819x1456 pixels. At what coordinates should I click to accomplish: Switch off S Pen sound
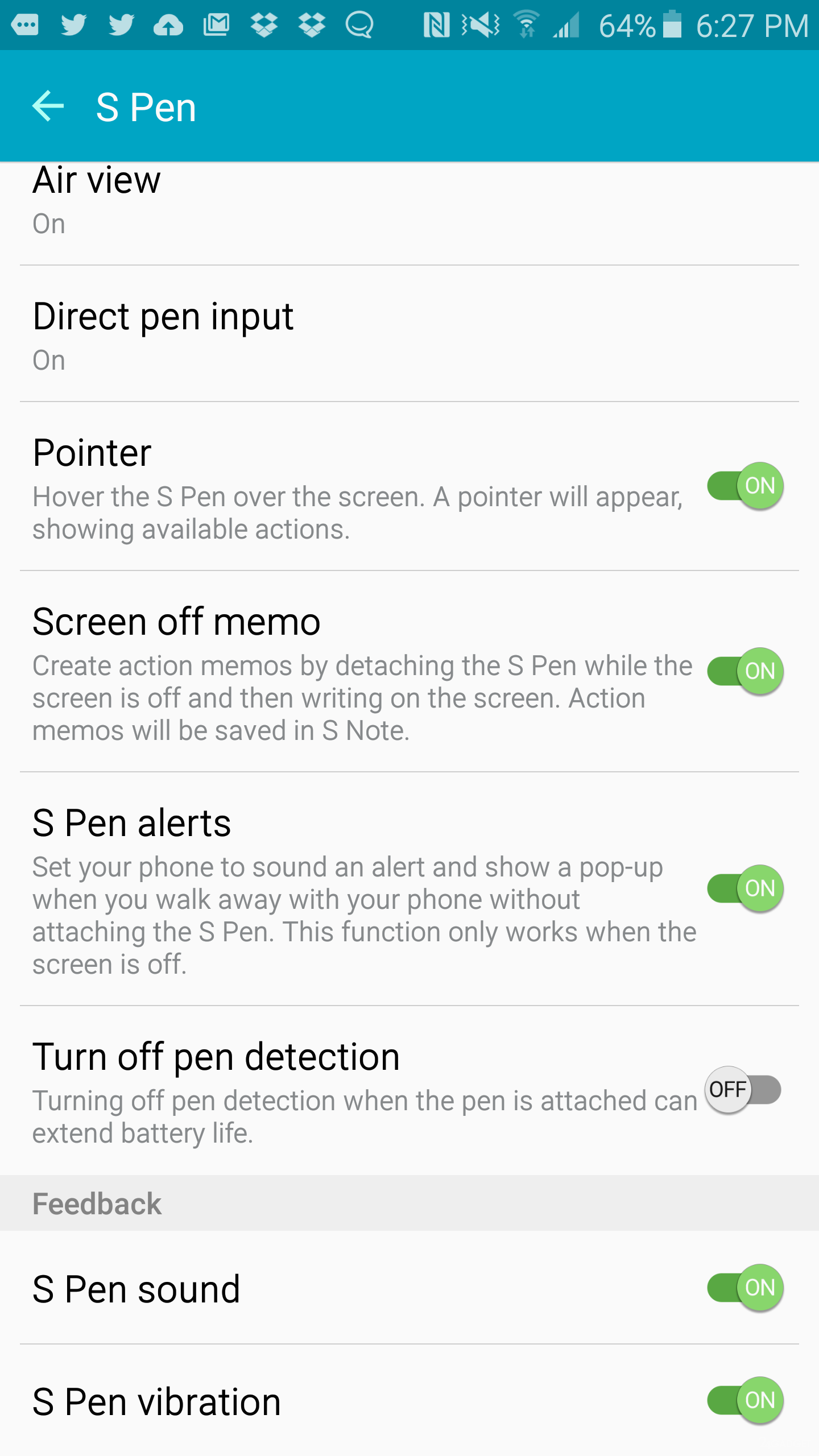pos(745,1288)
